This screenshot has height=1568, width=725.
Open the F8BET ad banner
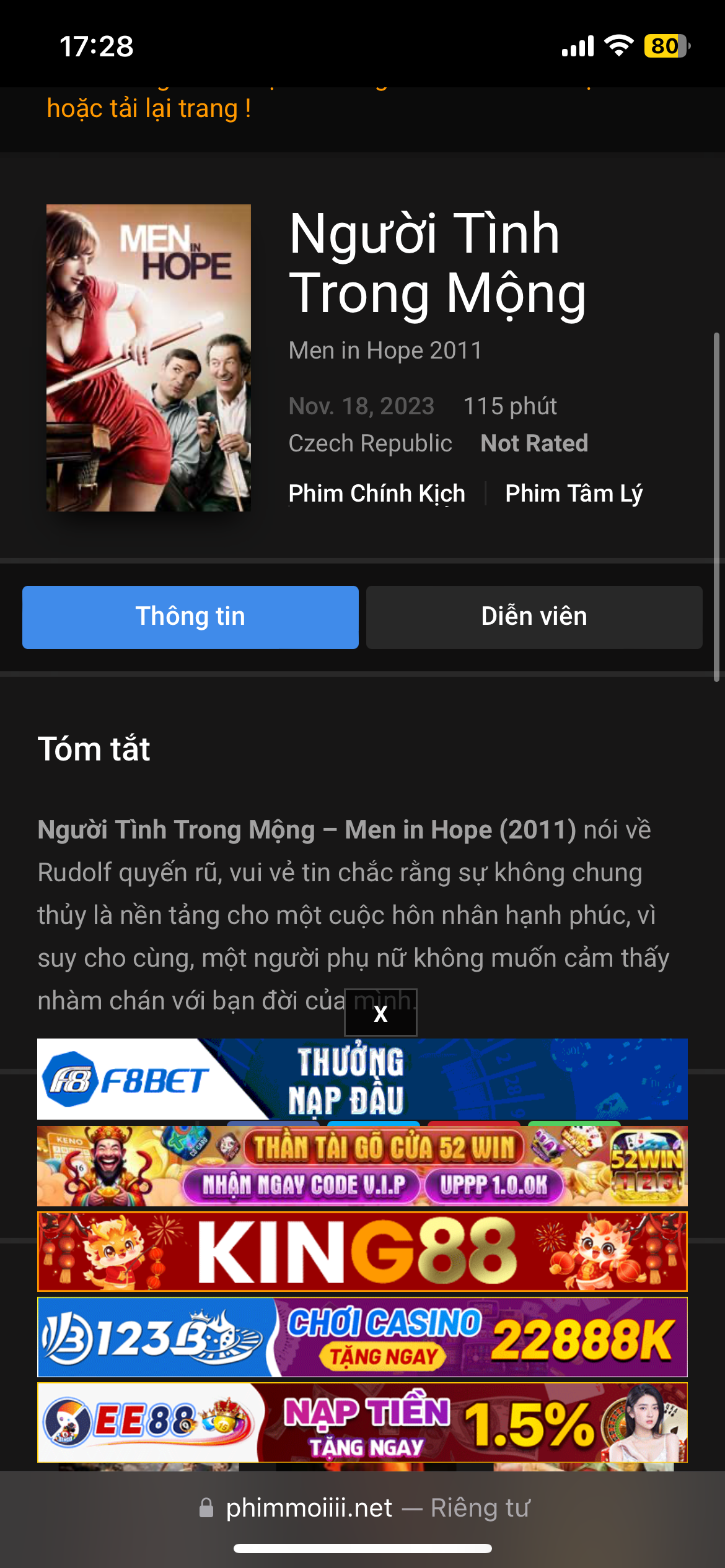click(x=362, y=1079)
